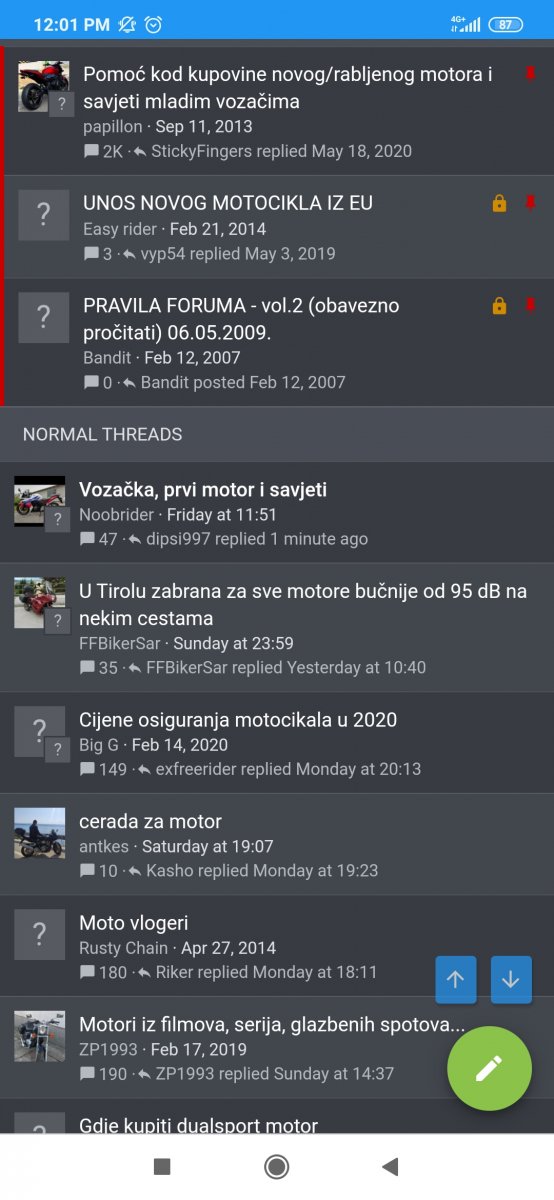
Task: Go to the home screen
Action: click(x=277, y=1166)
